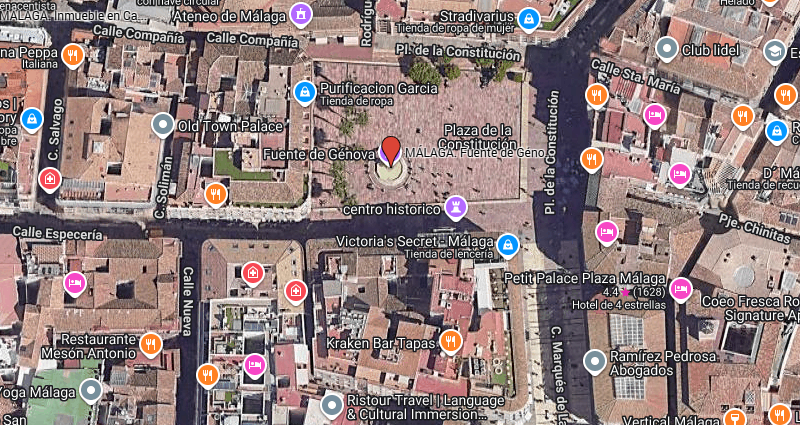Open the Ristour Travel marker
Image resolution: width=800 pixels, height=425 pixels.
[332, 405]
